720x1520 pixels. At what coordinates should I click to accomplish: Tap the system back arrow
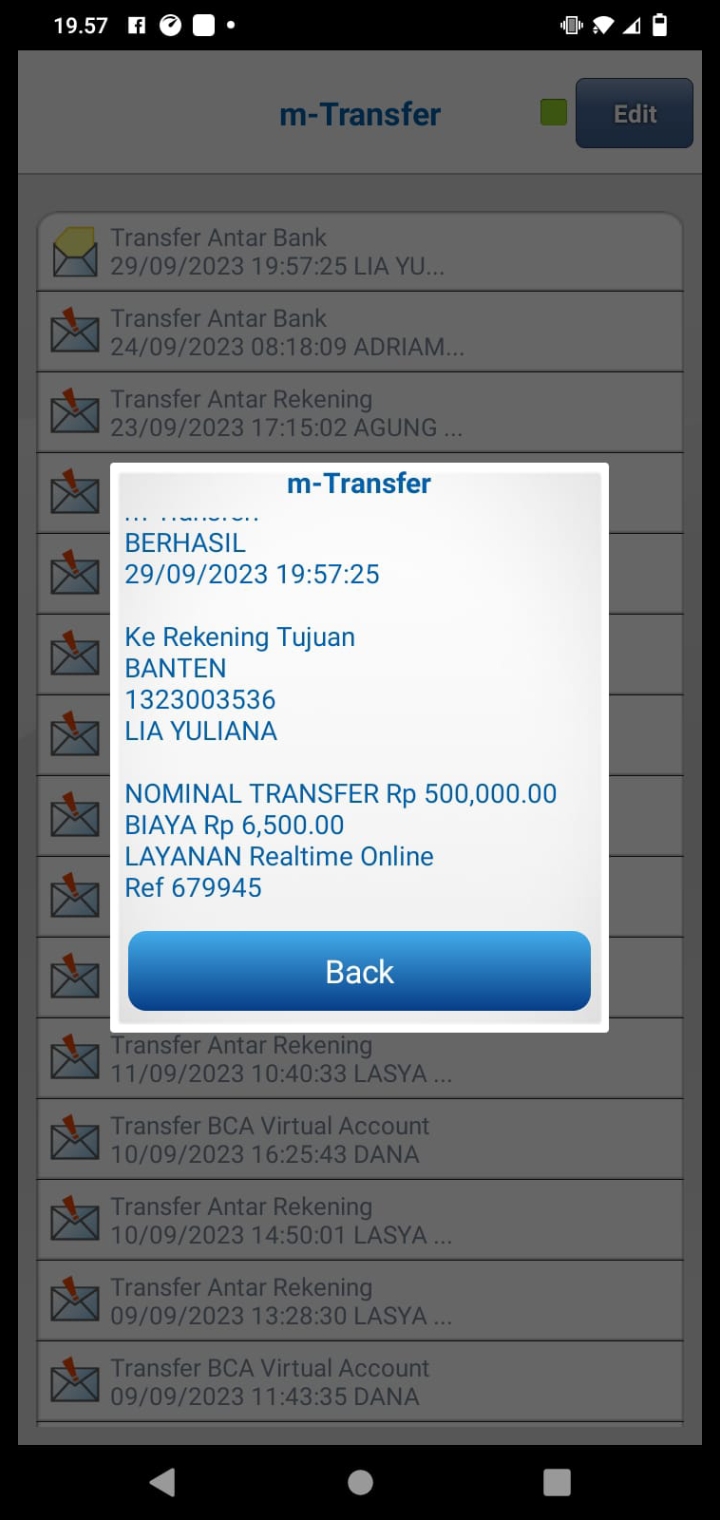coord(162,1482)
